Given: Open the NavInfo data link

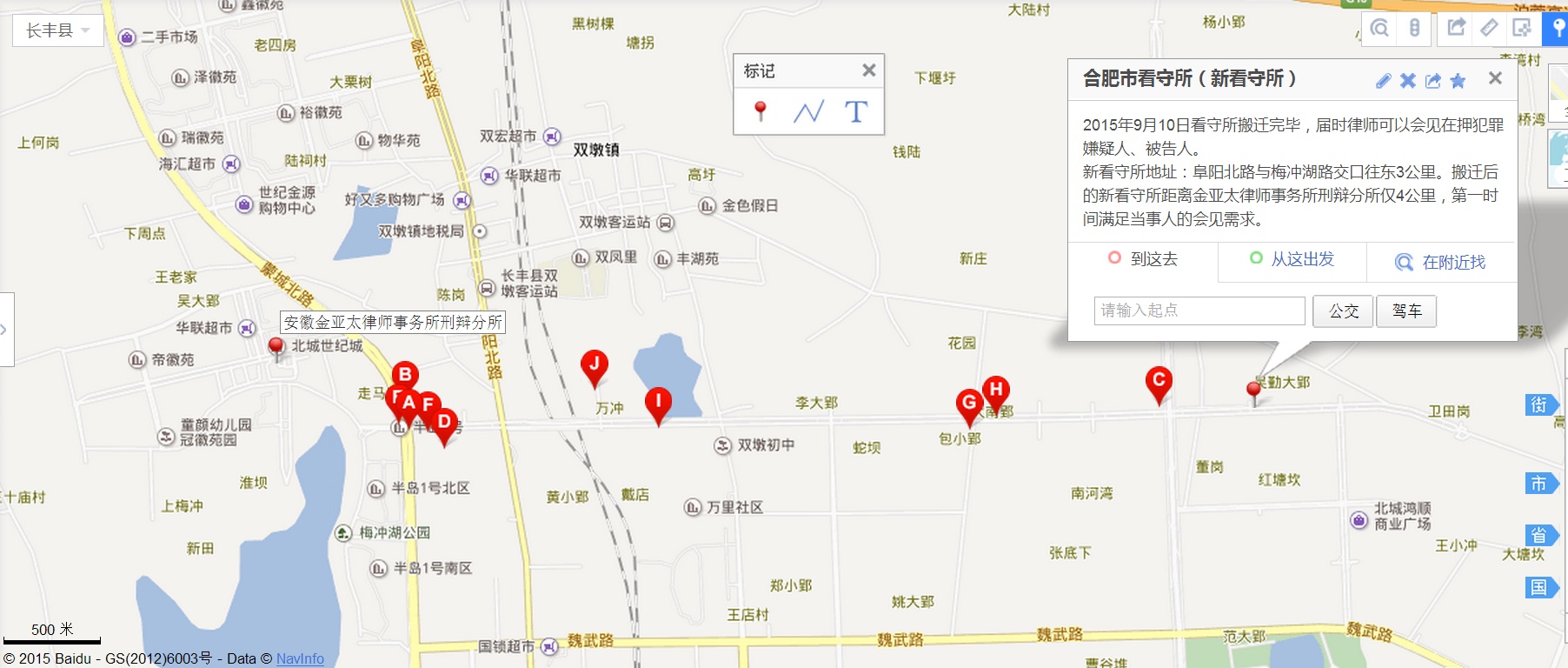Looking at the screenshot, I should (300, 658).
